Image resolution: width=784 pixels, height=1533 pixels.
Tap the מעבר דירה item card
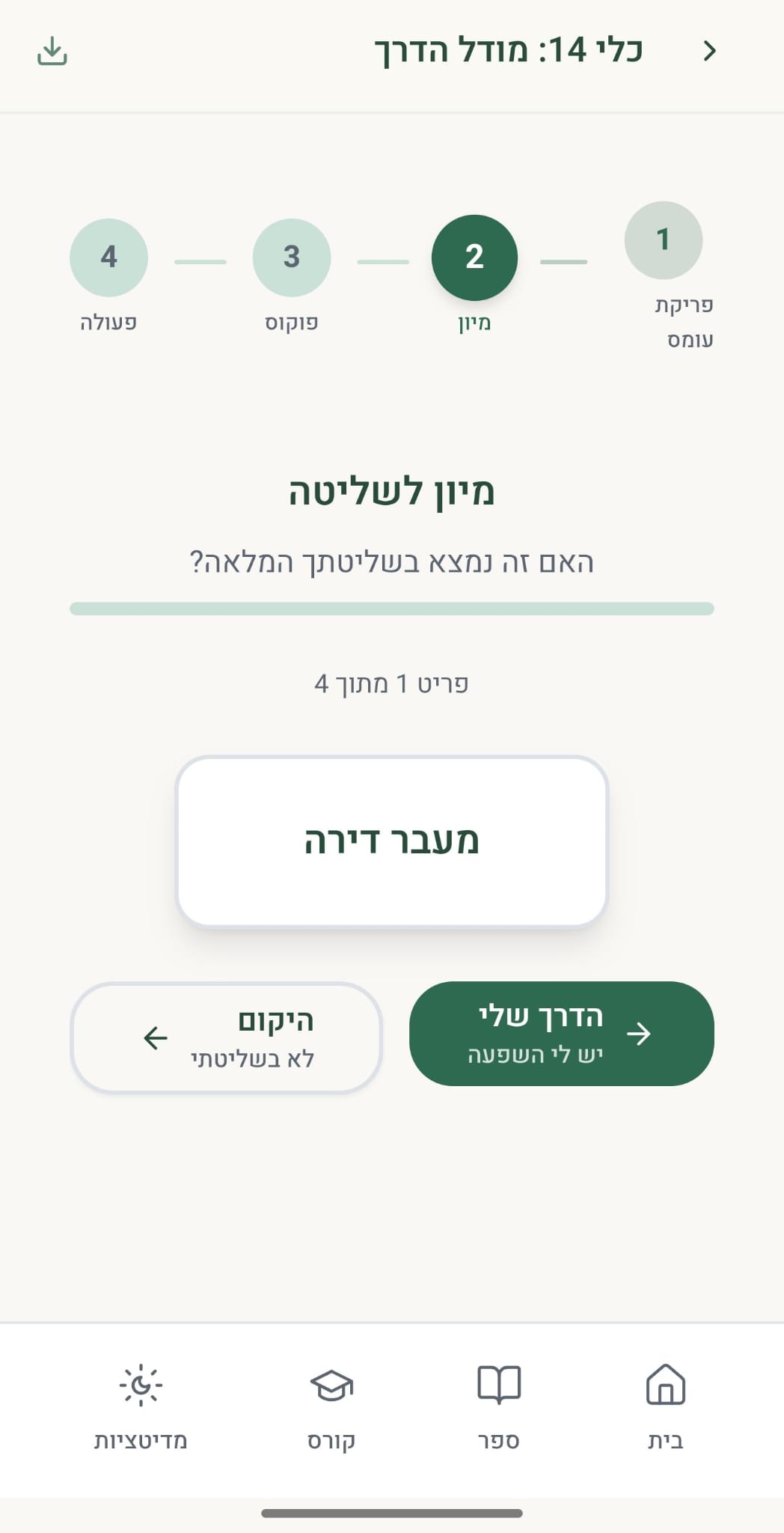pos(391,842)
